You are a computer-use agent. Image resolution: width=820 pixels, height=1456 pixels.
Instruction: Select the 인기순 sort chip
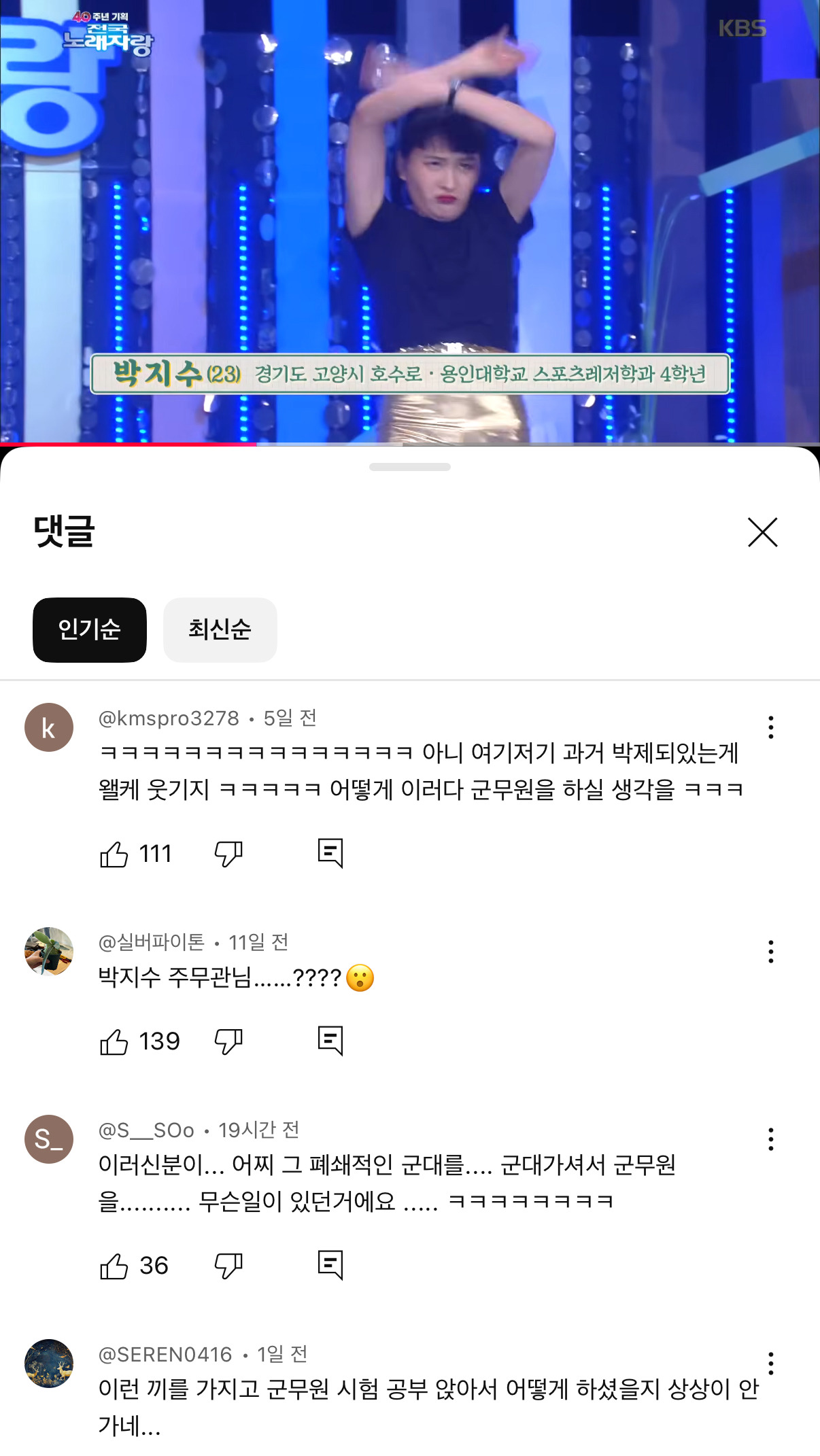point(90,629)
